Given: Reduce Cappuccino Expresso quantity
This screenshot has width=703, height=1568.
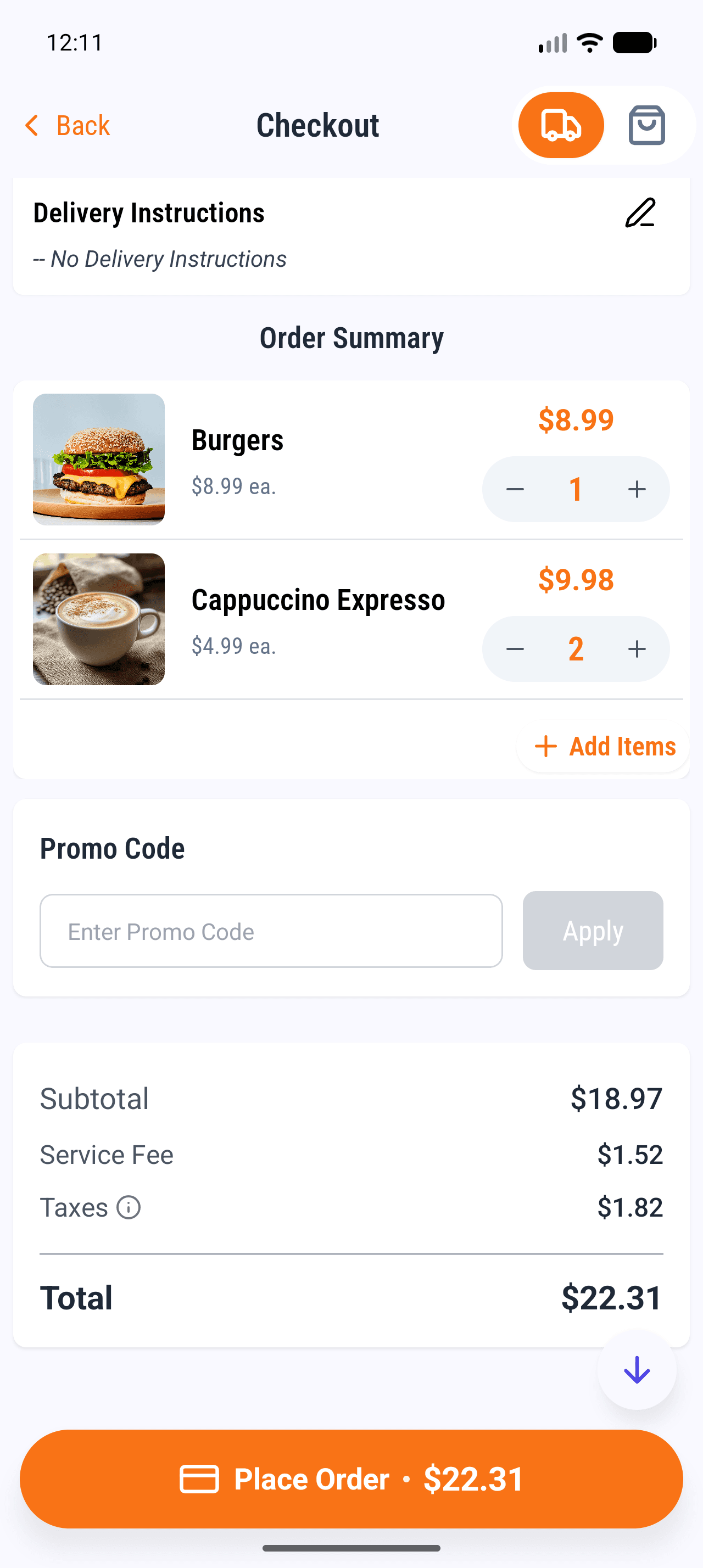Looking at the screenshot, I should click(x=515, y=649).
